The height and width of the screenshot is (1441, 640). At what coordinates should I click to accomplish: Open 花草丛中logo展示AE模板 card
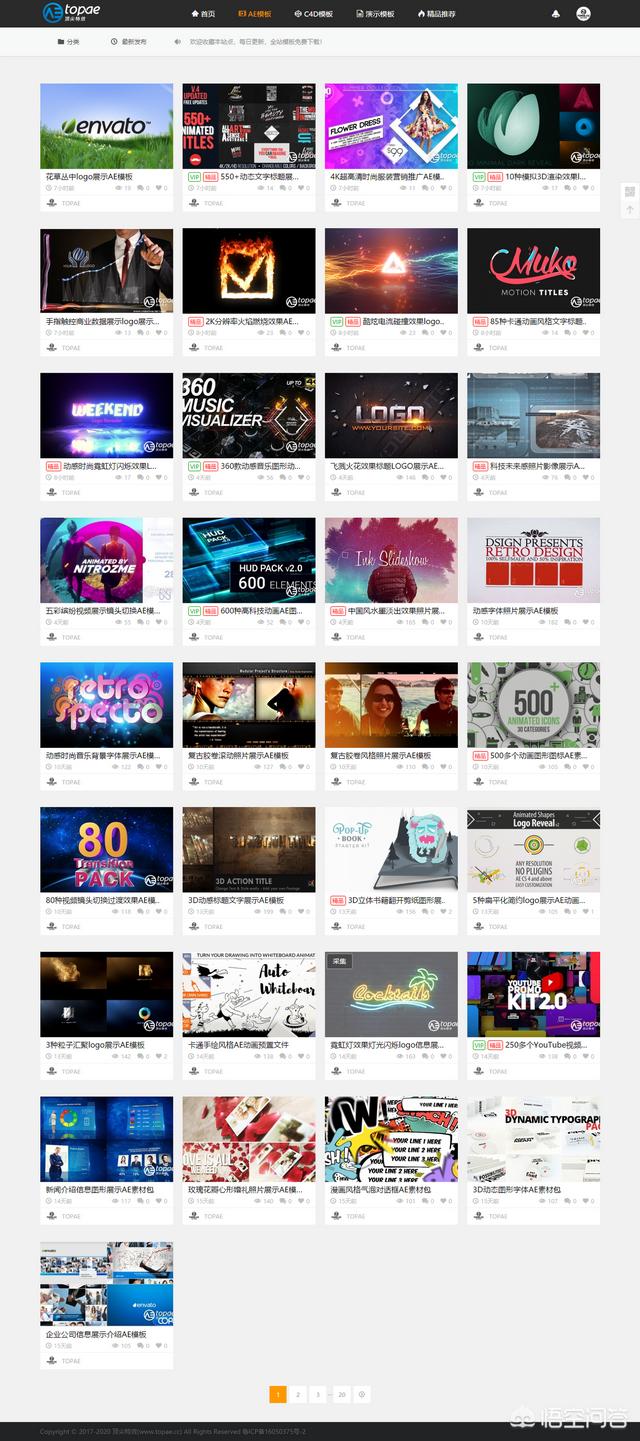pos(106,126)
